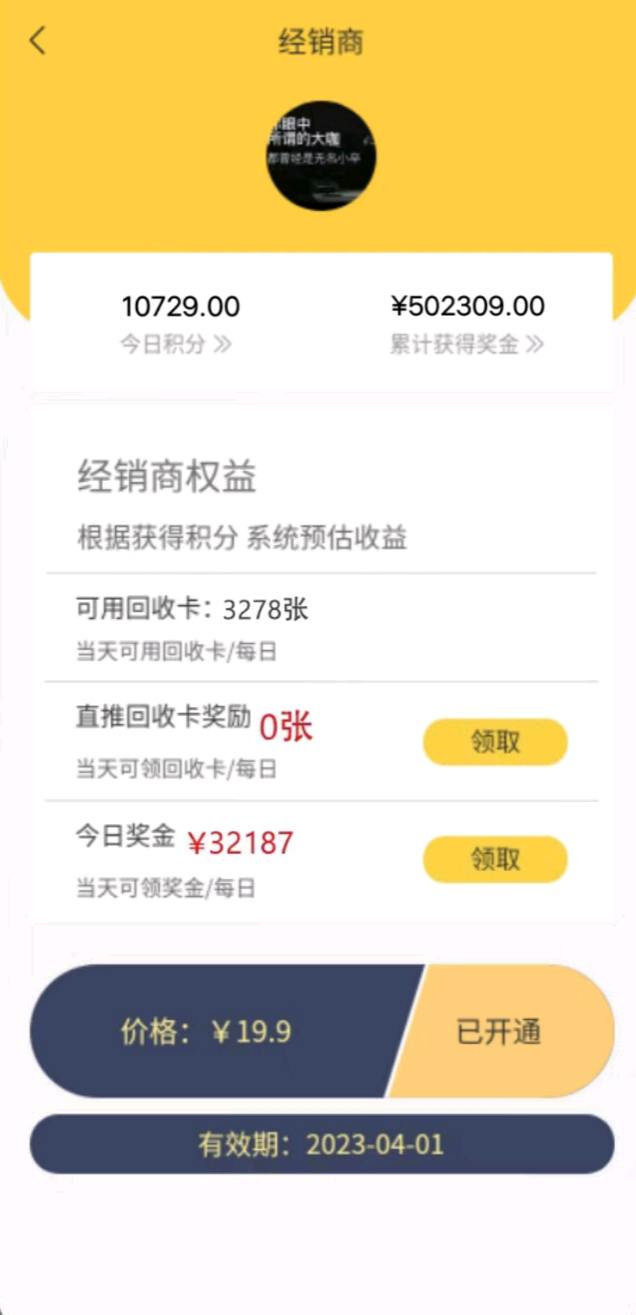The image size is (636, 1315).
Task: Tap 领取 for 直推回收卡奖励
Action: point(495,742)
